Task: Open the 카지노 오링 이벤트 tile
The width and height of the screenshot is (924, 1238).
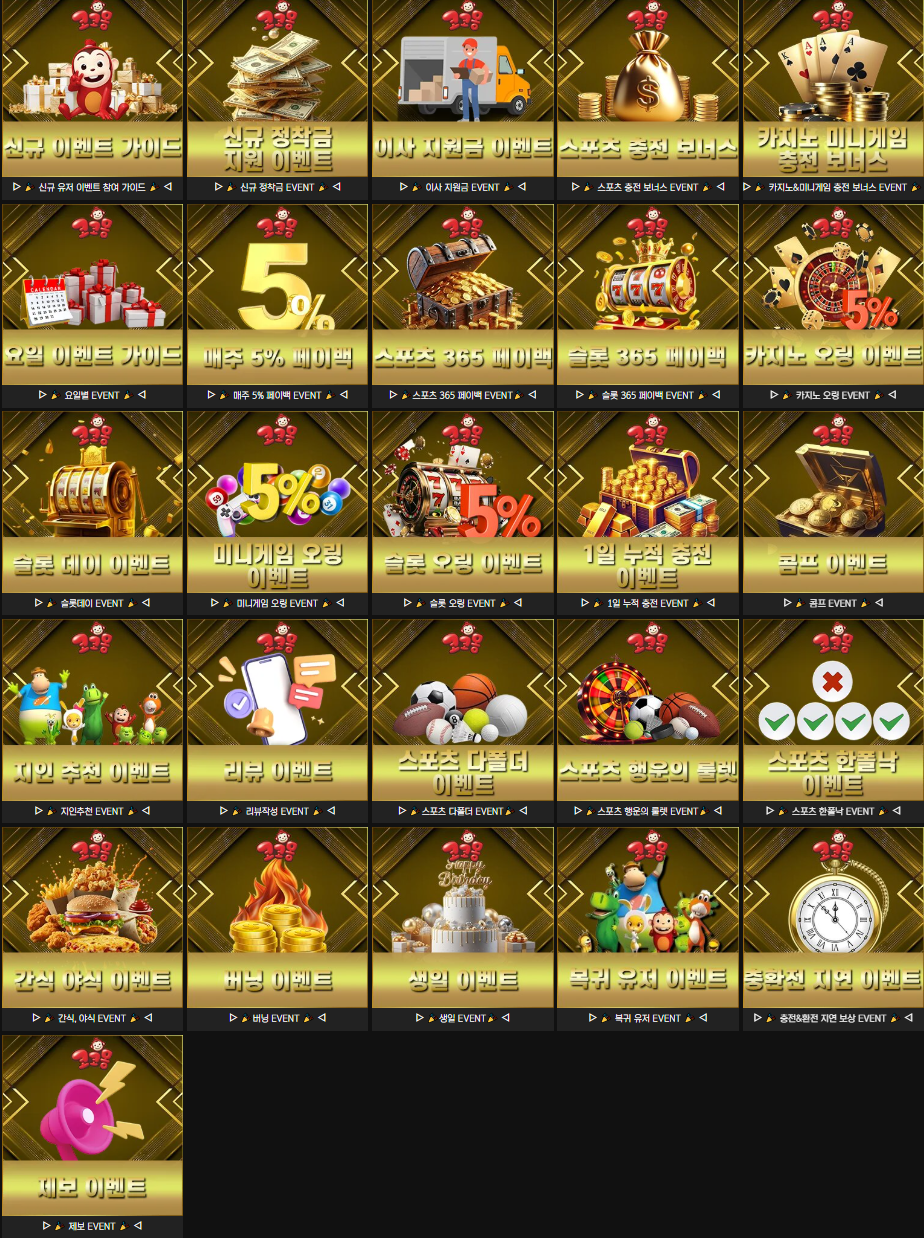Action: 832,296
